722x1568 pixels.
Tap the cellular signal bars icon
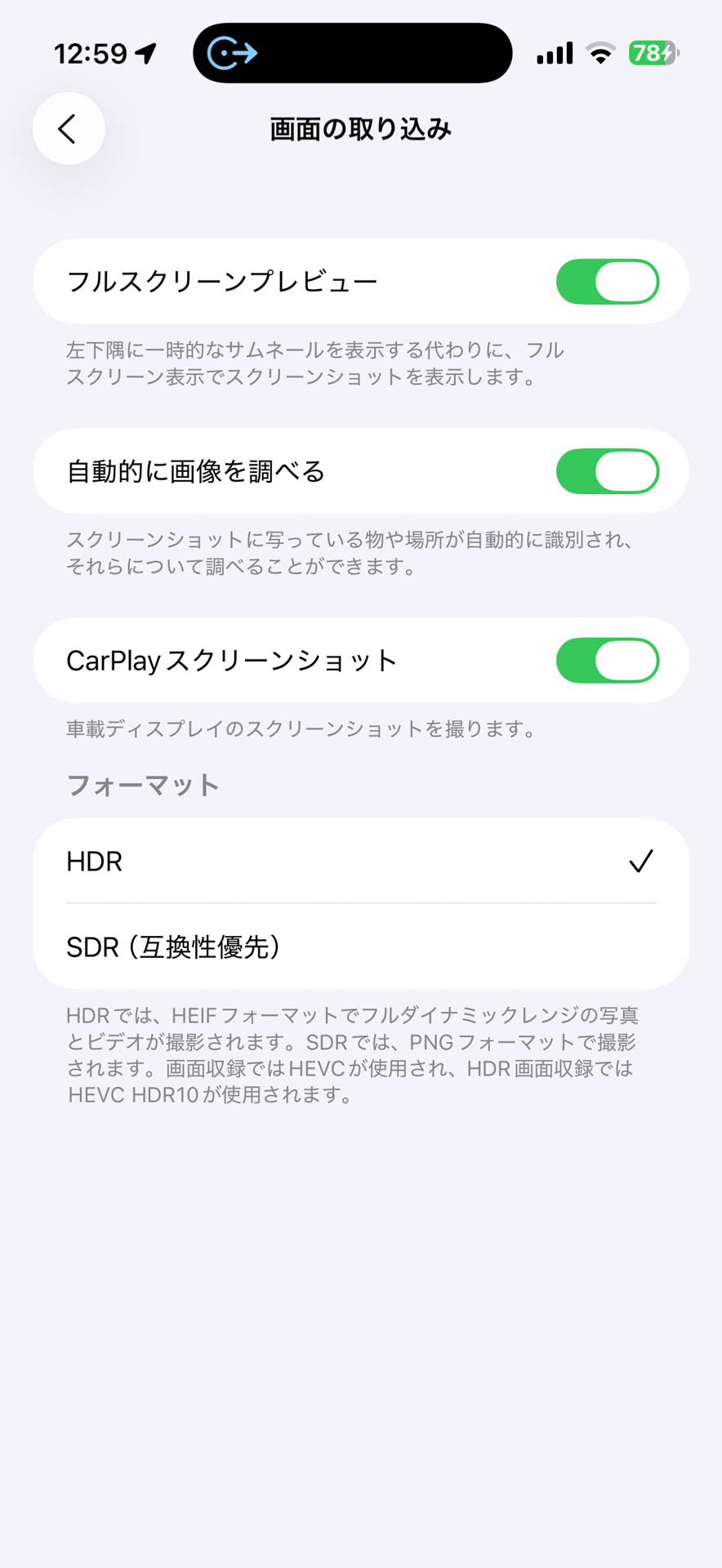pyautogui.click(x=554, y=52)
